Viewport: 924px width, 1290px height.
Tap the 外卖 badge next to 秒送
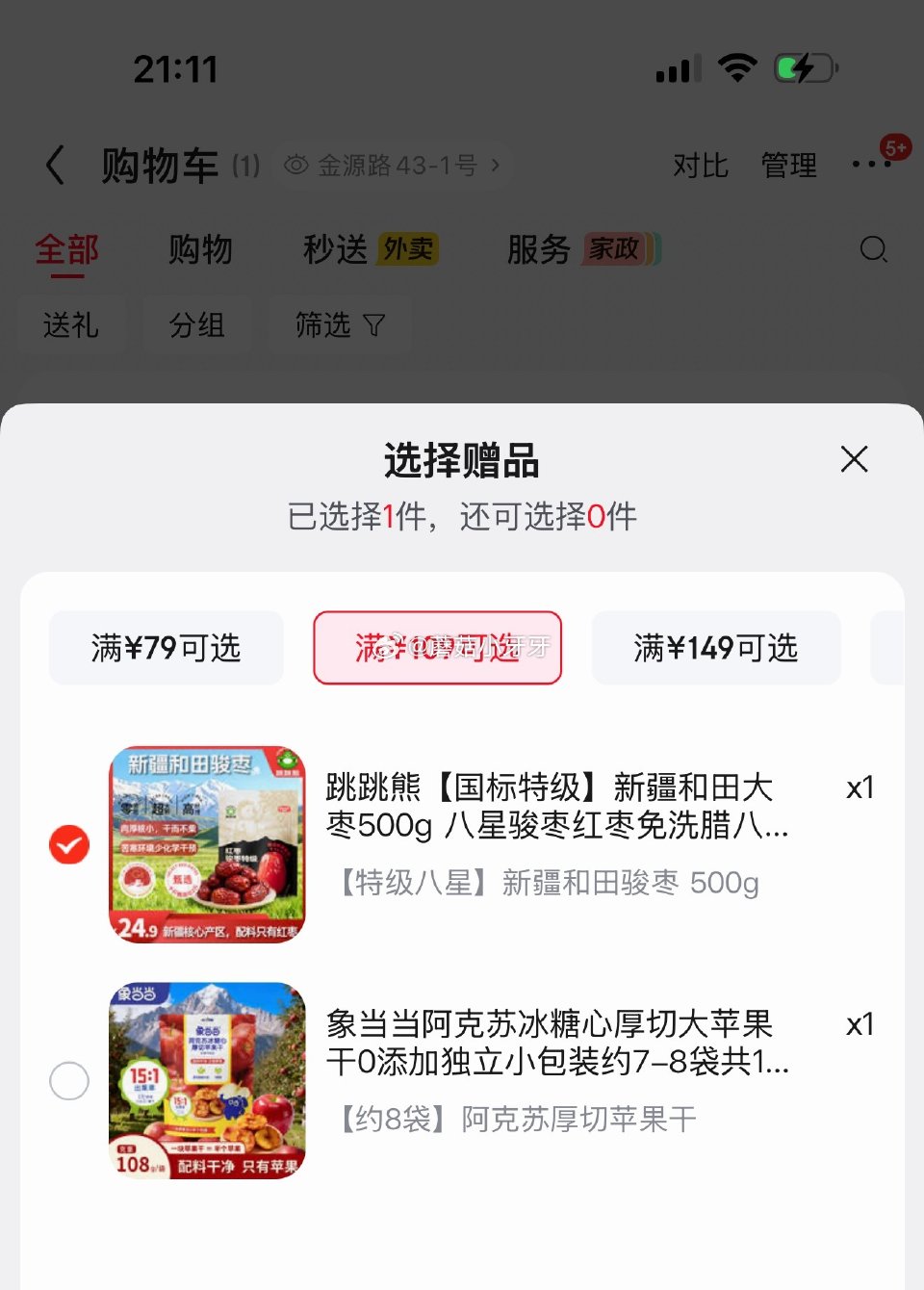(x=408, y=248)
